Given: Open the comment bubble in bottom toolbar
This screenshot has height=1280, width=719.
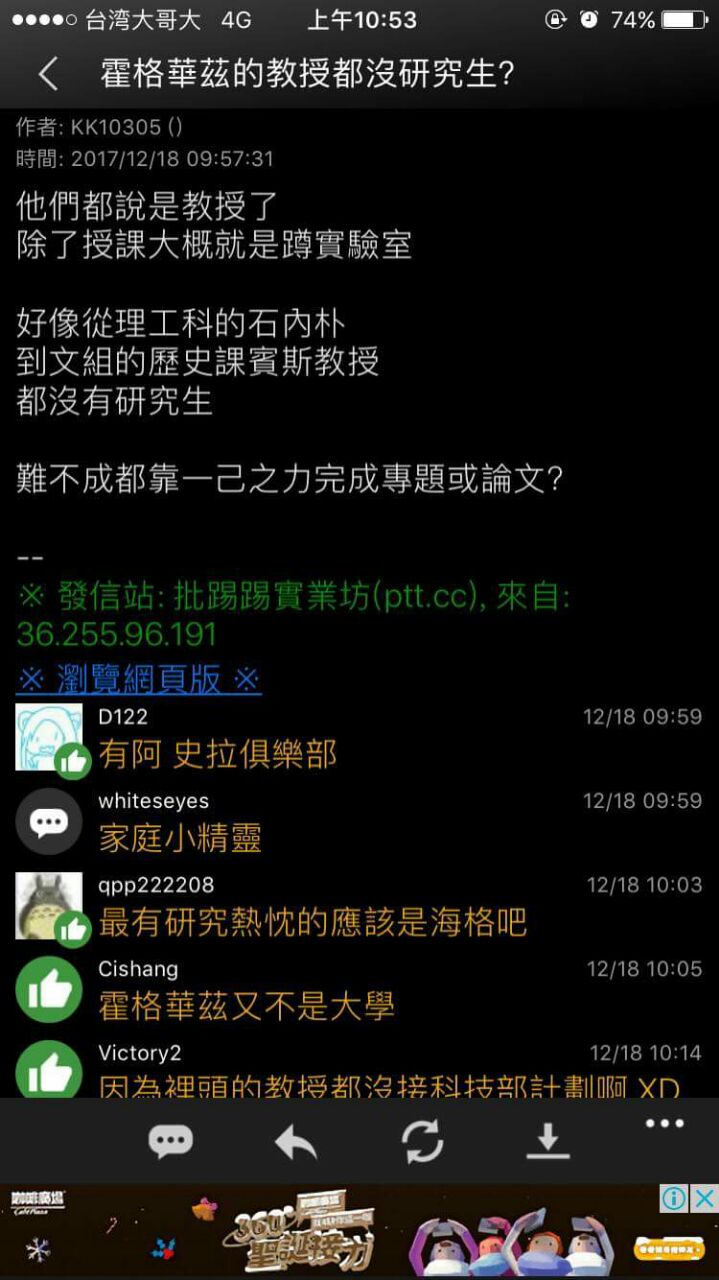Looking at the screenshot, I should click(x=170, y=1141).
